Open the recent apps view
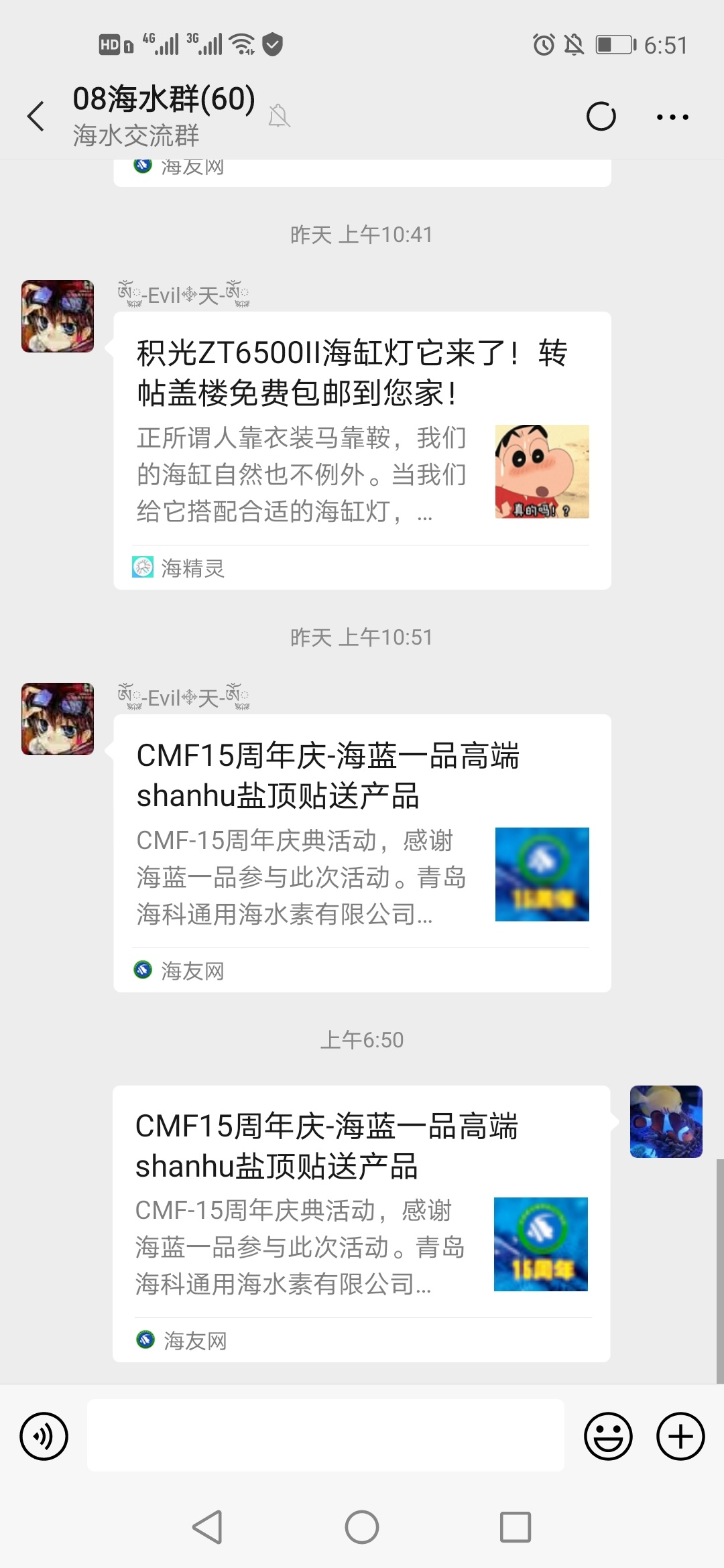 (516, 1528)
